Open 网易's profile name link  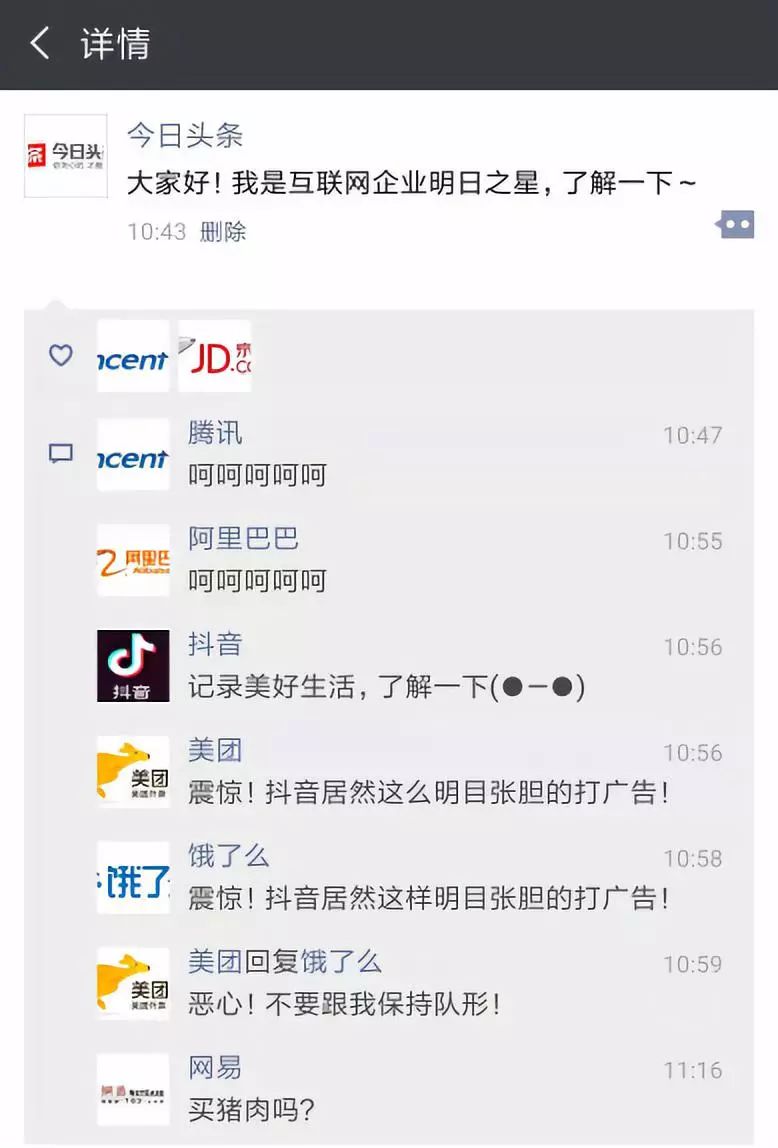(215, 1067)
